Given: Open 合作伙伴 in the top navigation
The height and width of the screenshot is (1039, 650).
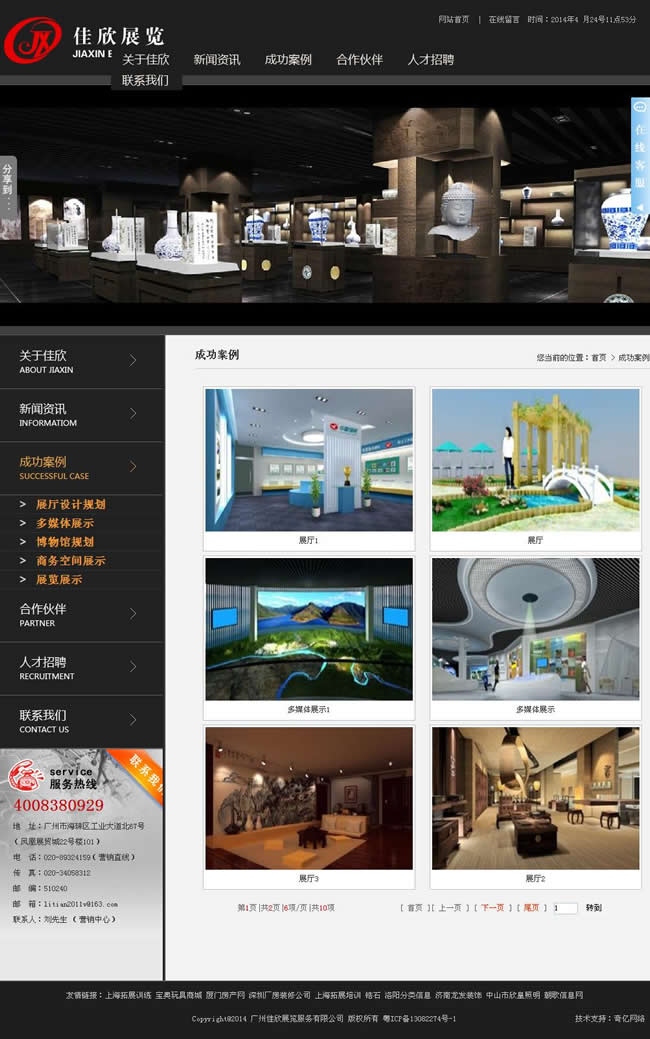Looking at the screenshot, I should click(360, 60).
